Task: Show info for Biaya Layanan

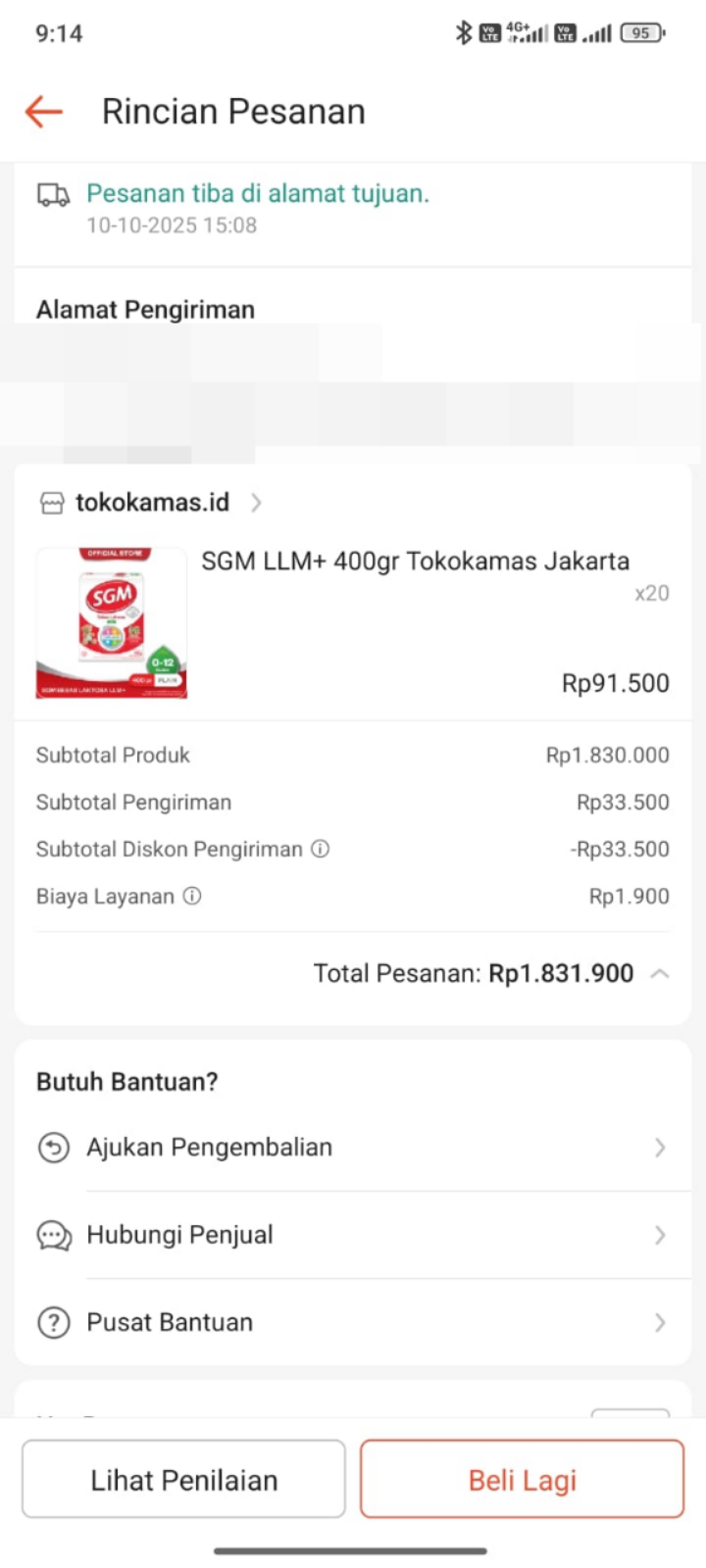Action: coord(192,896)
